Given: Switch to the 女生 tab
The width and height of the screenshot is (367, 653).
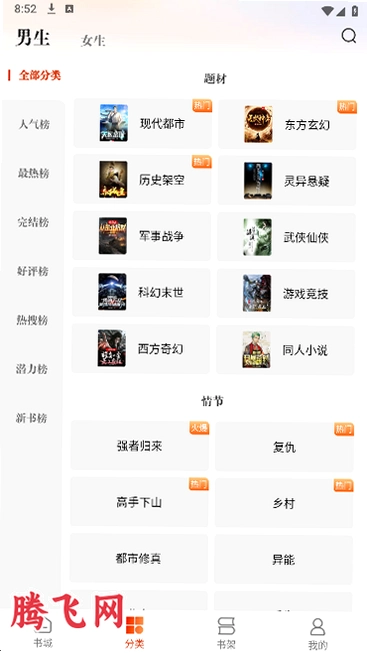Looking at the screenshot, I should tap(93, 40).
